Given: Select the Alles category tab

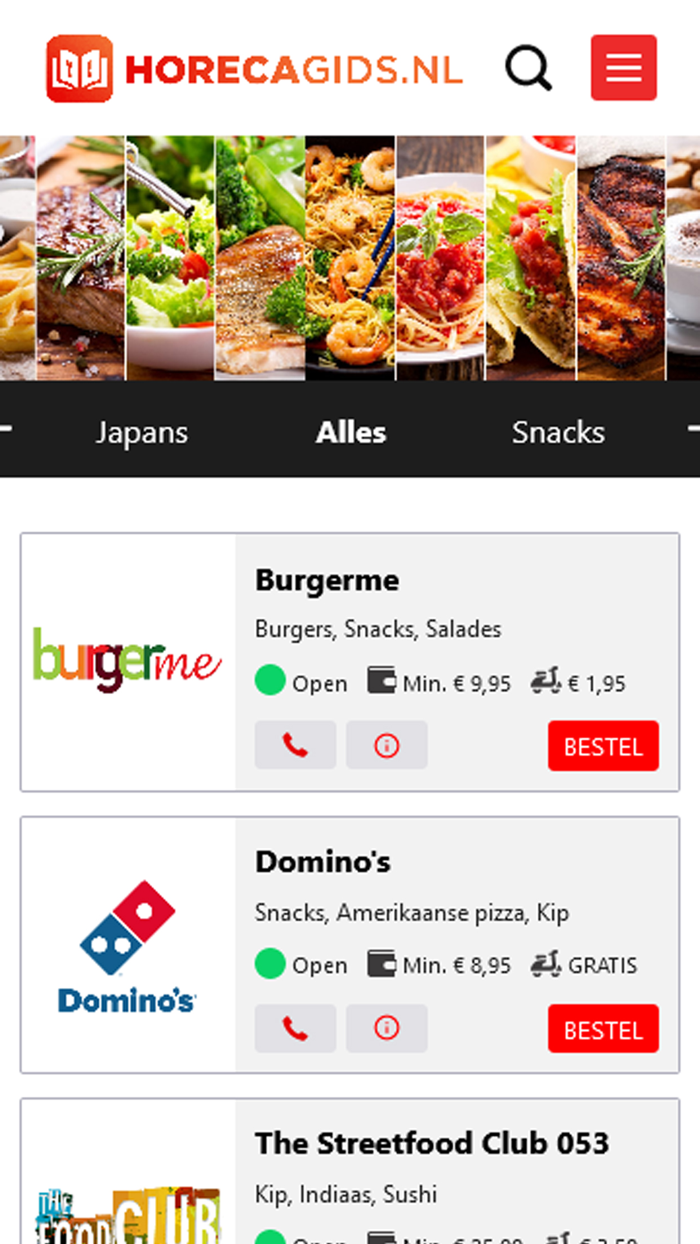Looking at the screenshot, I should (351, 432).
